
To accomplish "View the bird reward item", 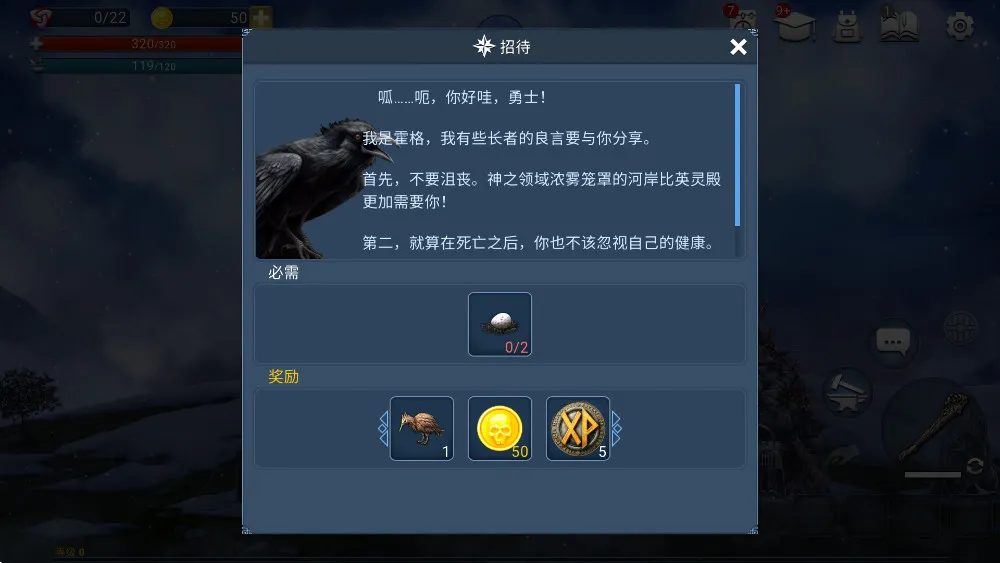I will 421,428.
